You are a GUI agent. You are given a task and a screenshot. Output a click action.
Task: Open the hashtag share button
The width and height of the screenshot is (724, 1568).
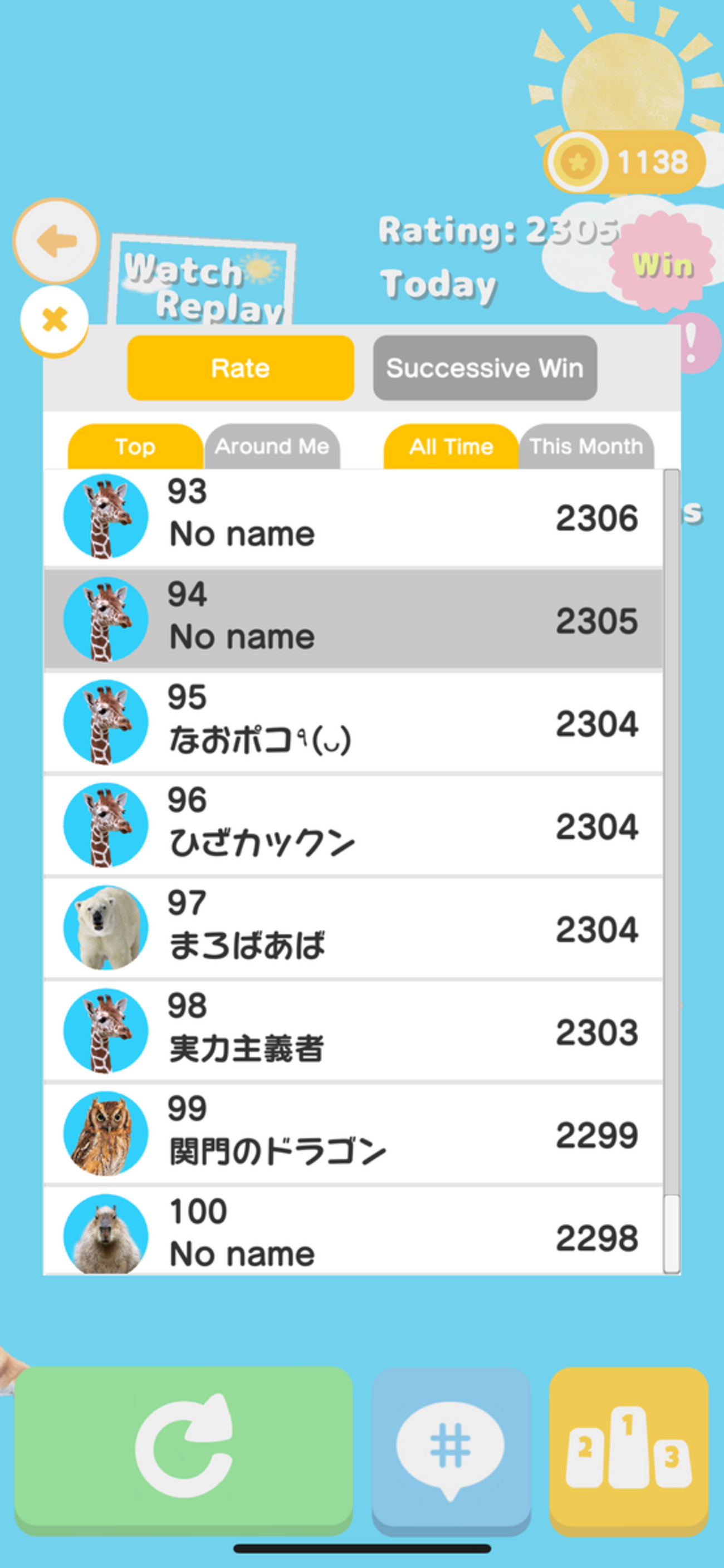[x=451, y=1449]
